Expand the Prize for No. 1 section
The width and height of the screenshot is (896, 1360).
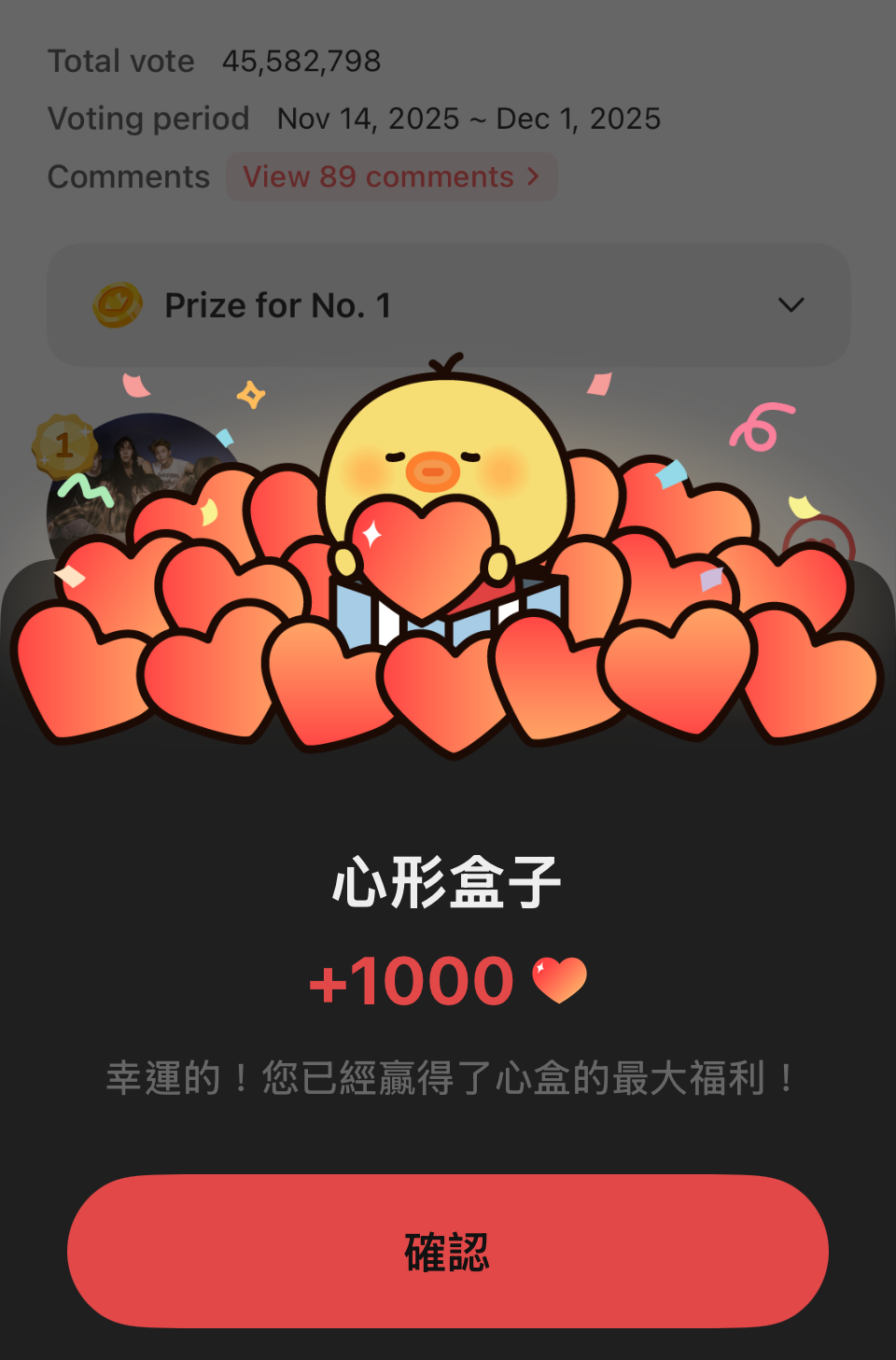790,305
